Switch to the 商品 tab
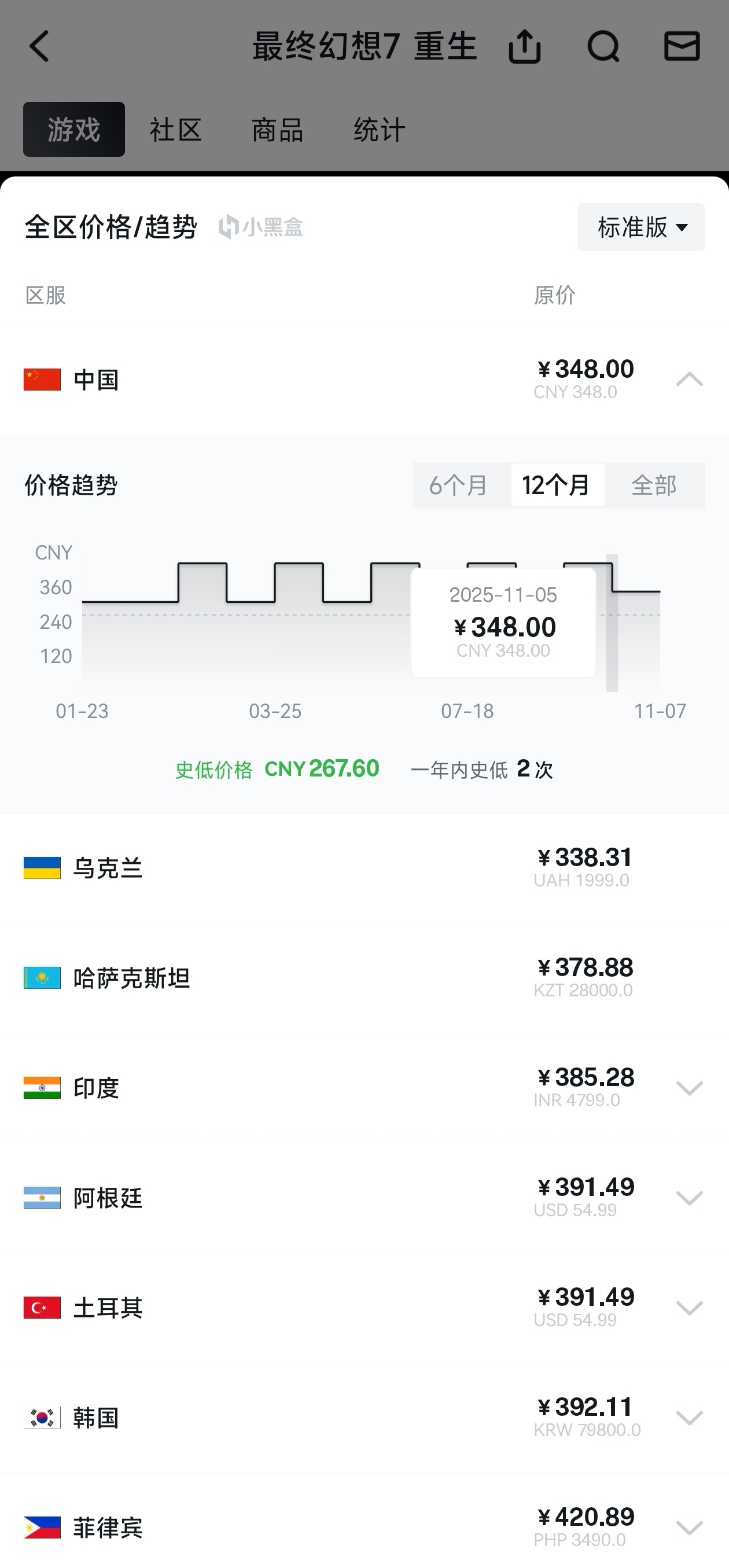 point(278,130)
